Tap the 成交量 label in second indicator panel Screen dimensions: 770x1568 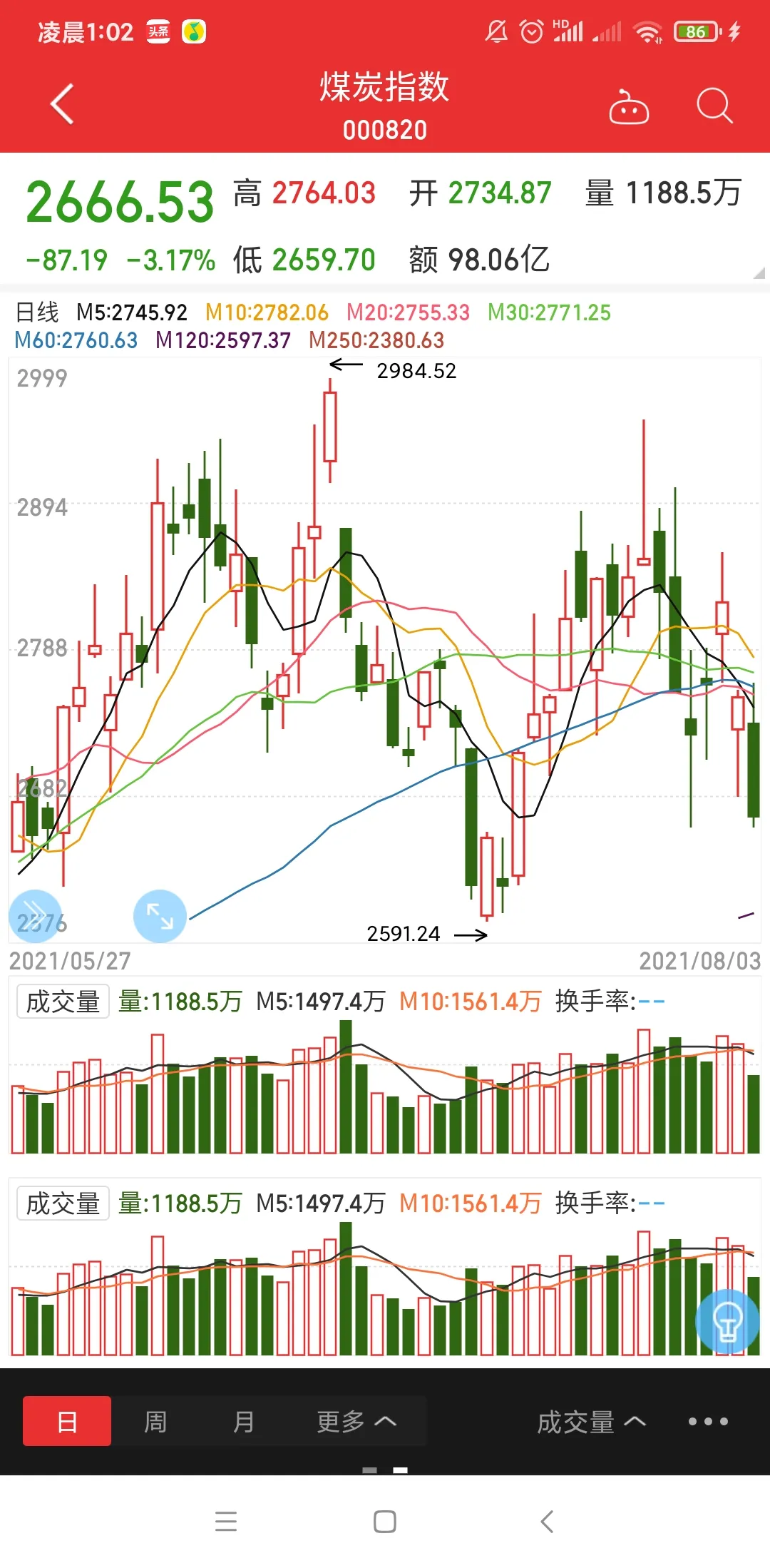coord(63,1203)
